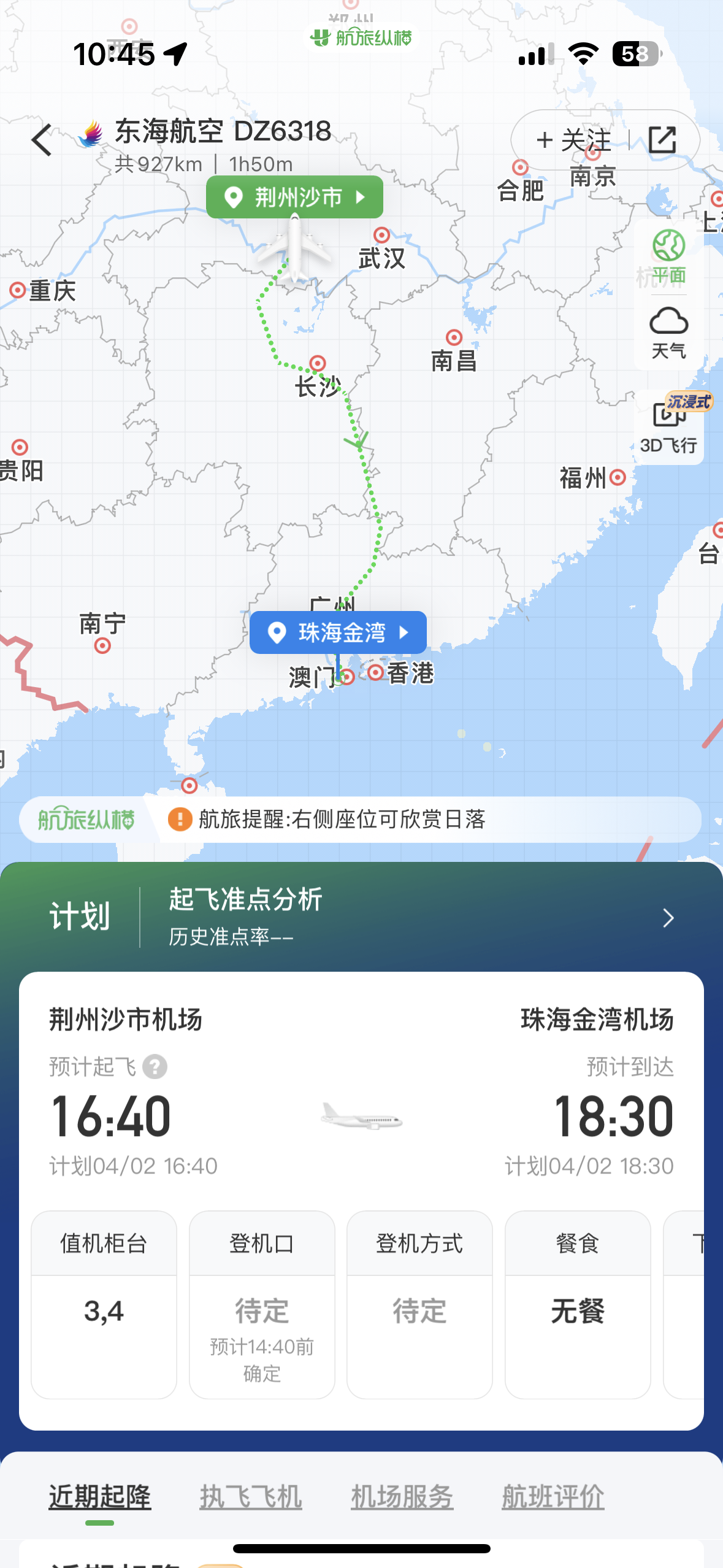This screenshot has height=1568, width=723.
Task: Switch to the 执飞飞机 tab
Action: [x=251, y=1497]
